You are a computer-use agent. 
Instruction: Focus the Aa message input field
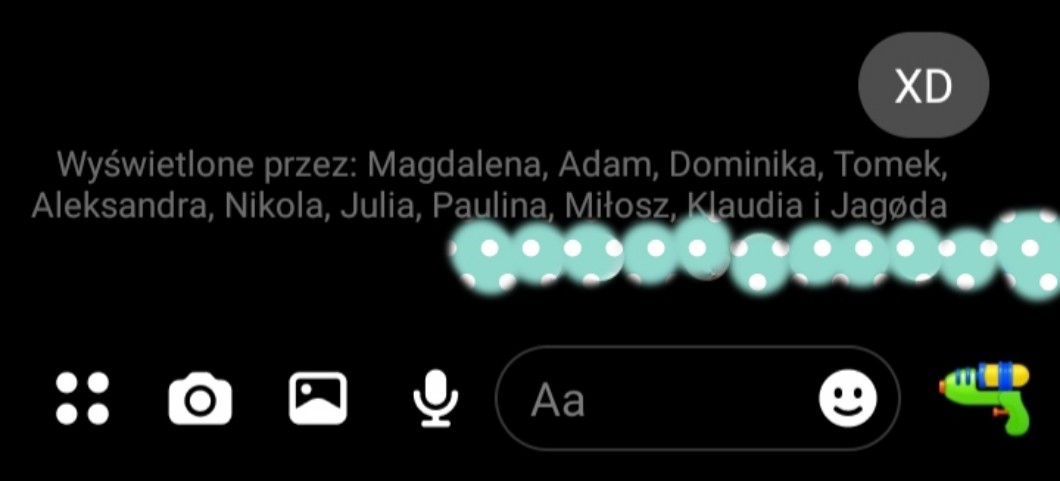(x=698, y=399)
